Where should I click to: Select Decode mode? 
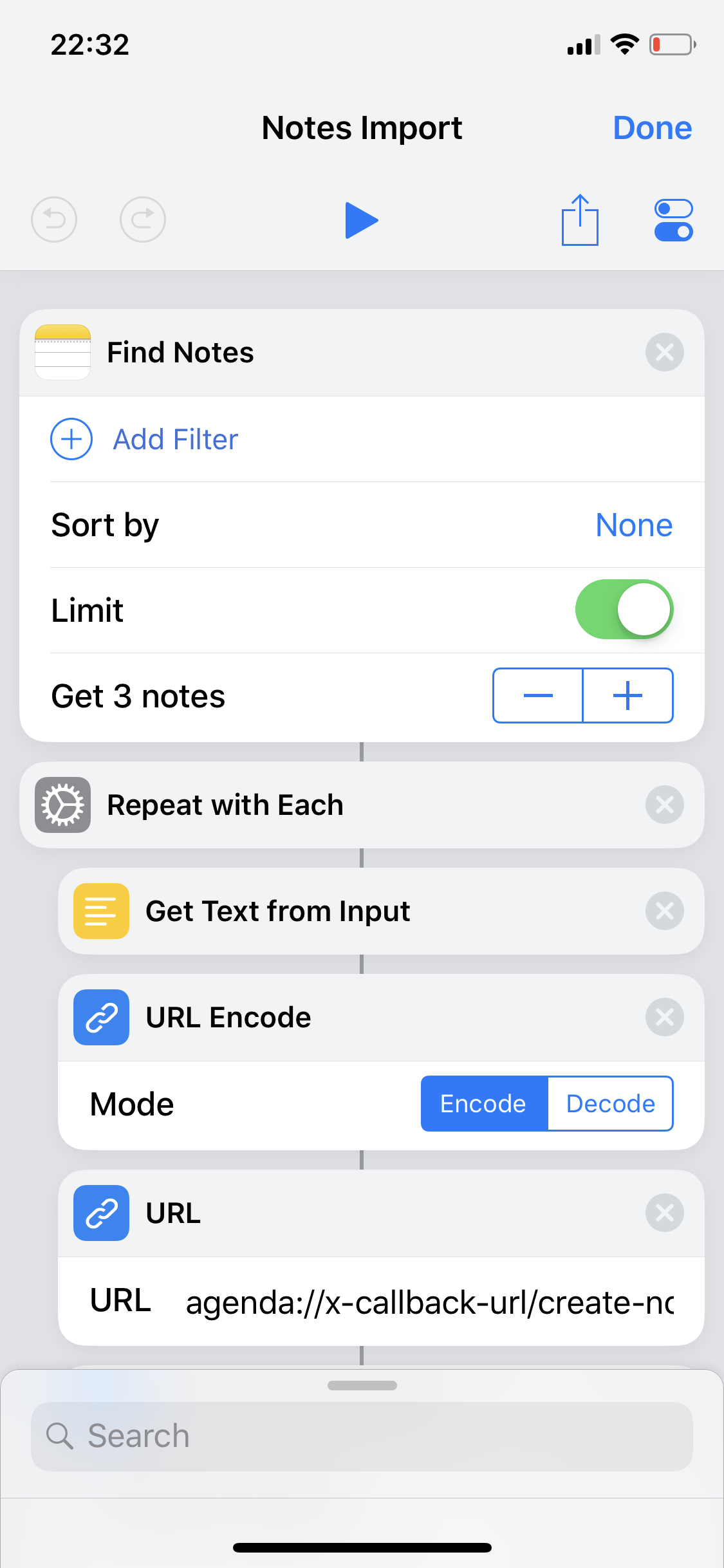pyautogui.click(x=611, y=1103)
